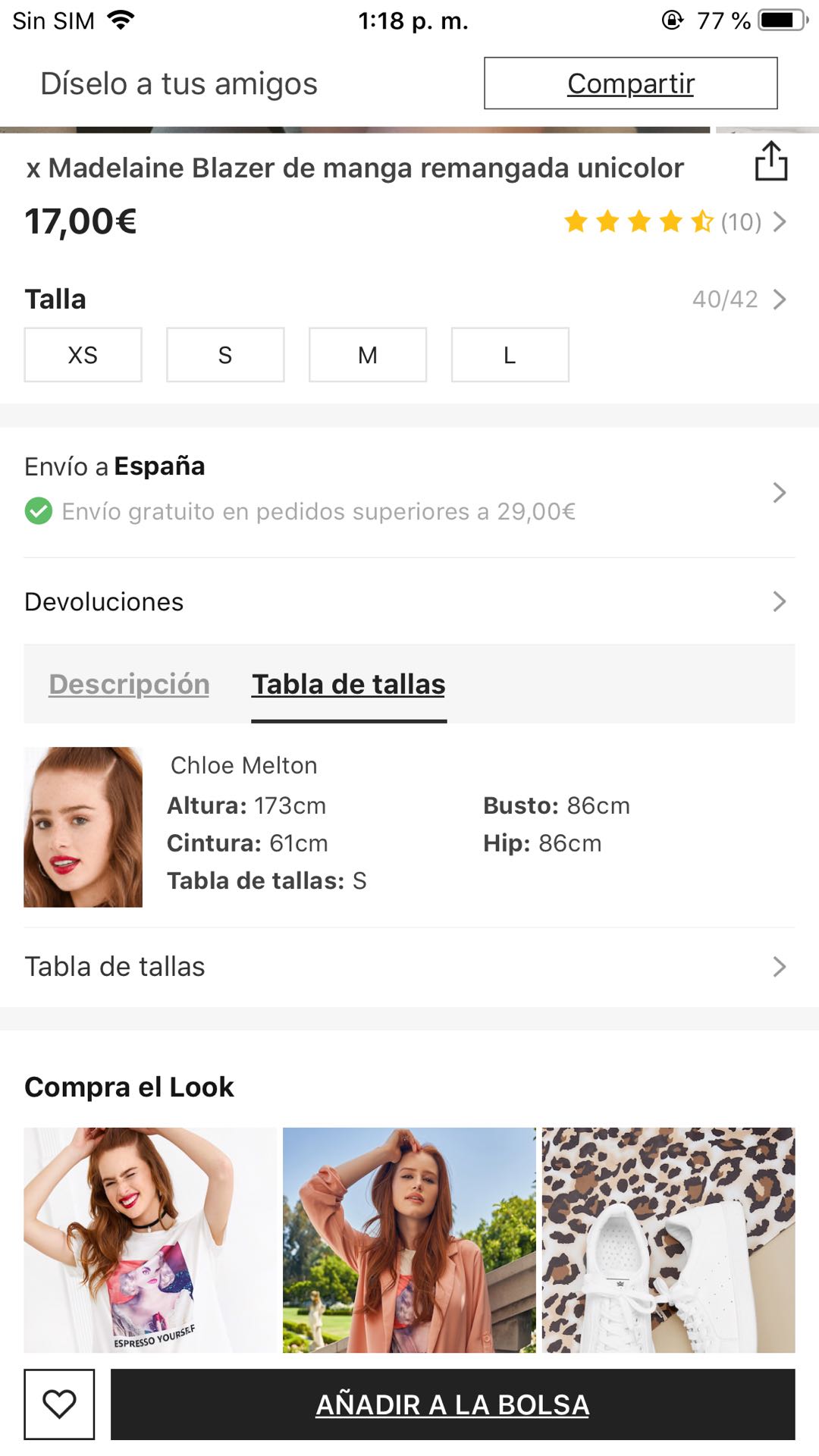The image size is (819, 1456).
Task: Select size XS
Action: coord(83,355)
